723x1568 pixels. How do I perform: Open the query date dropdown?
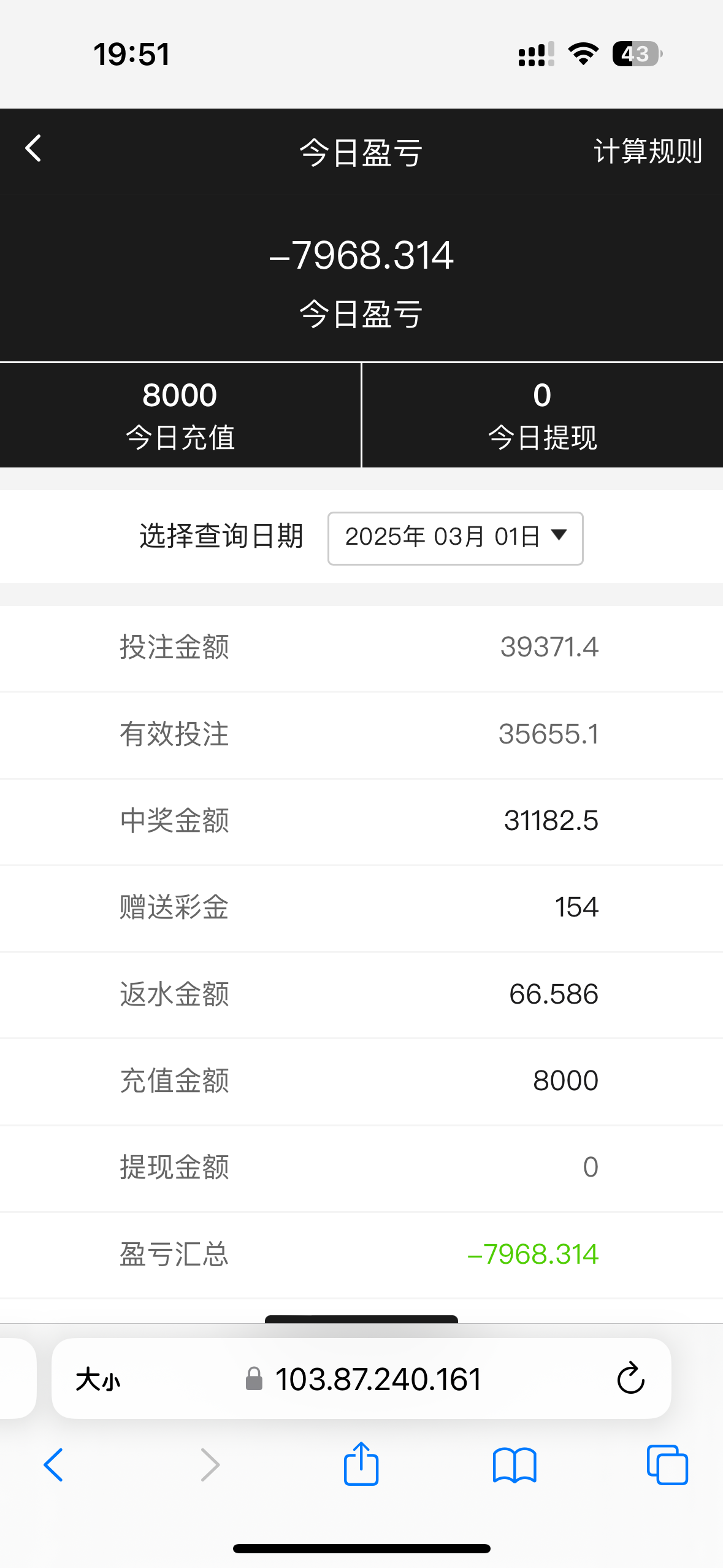pos(455,537)
